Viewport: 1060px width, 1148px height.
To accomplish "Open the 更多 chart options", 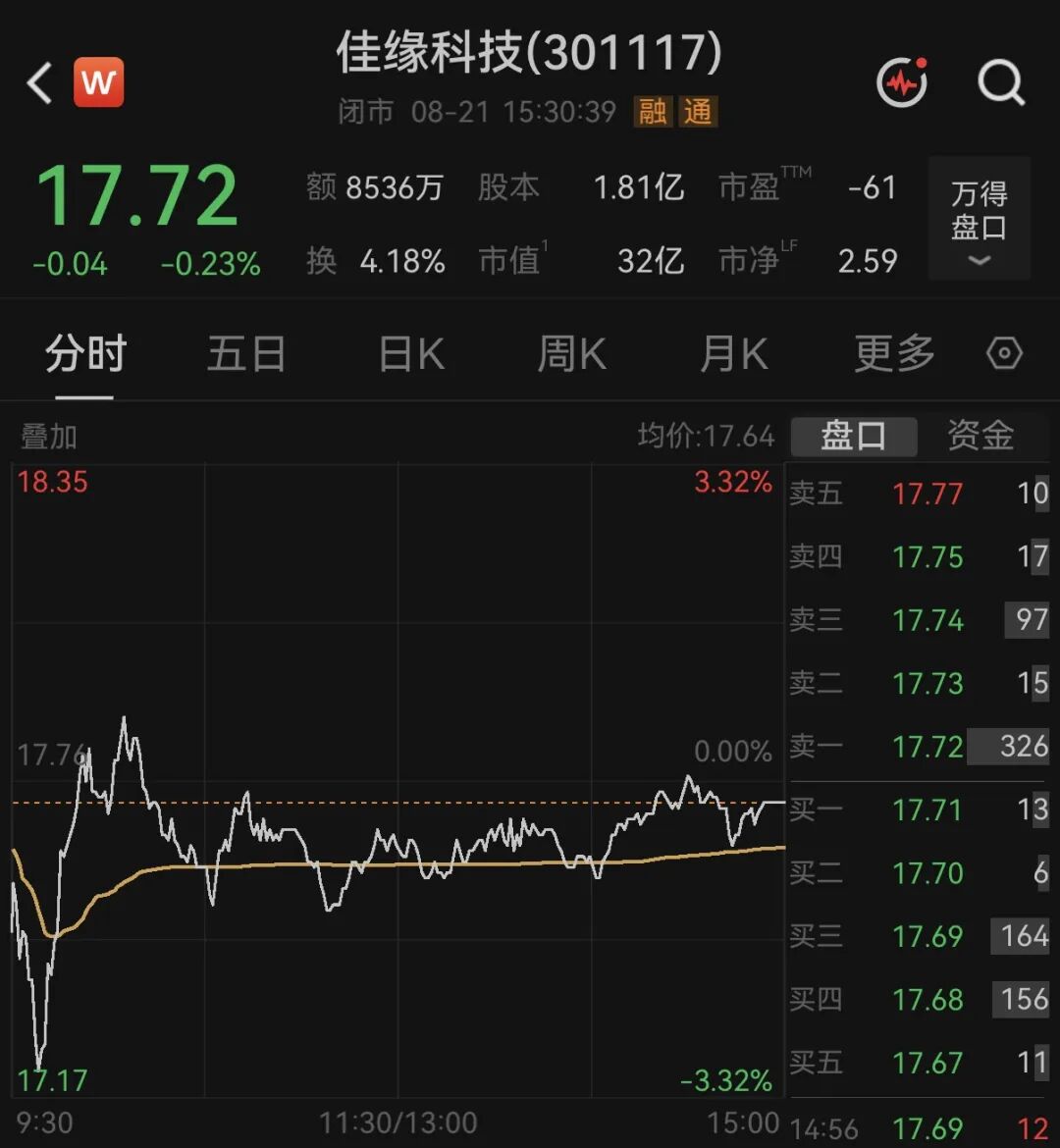I will tap(894, 354).
